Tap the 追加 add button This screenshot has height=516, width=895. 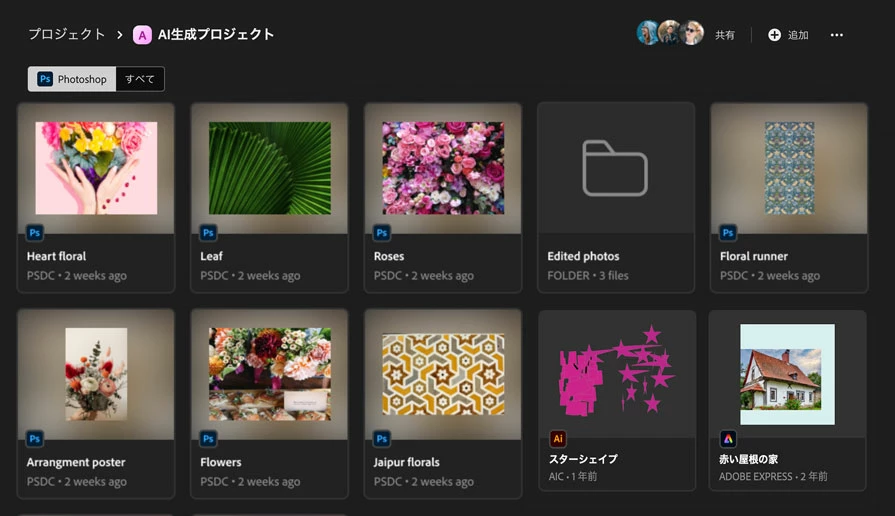tap(788, 35)
